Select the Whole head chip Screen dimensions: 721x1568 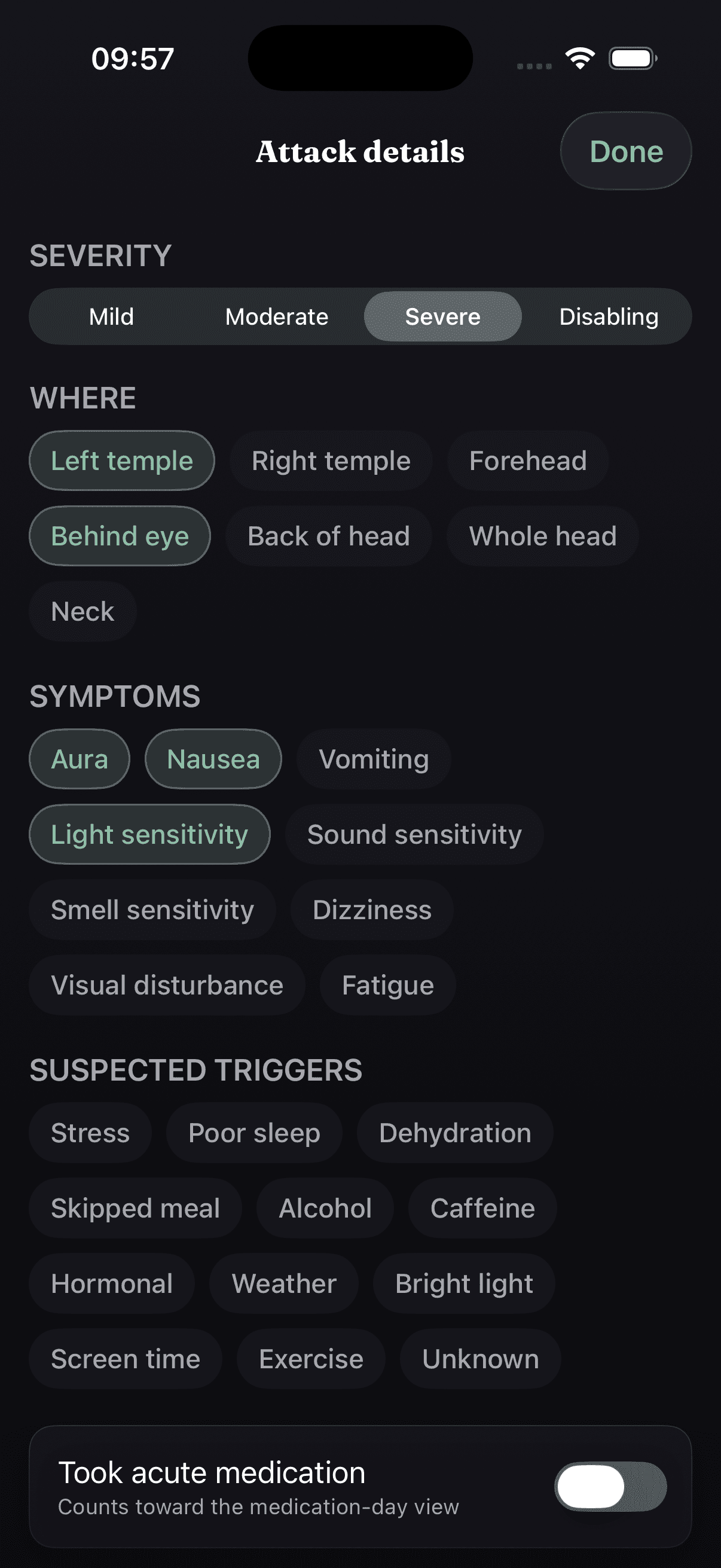point(543,536)
